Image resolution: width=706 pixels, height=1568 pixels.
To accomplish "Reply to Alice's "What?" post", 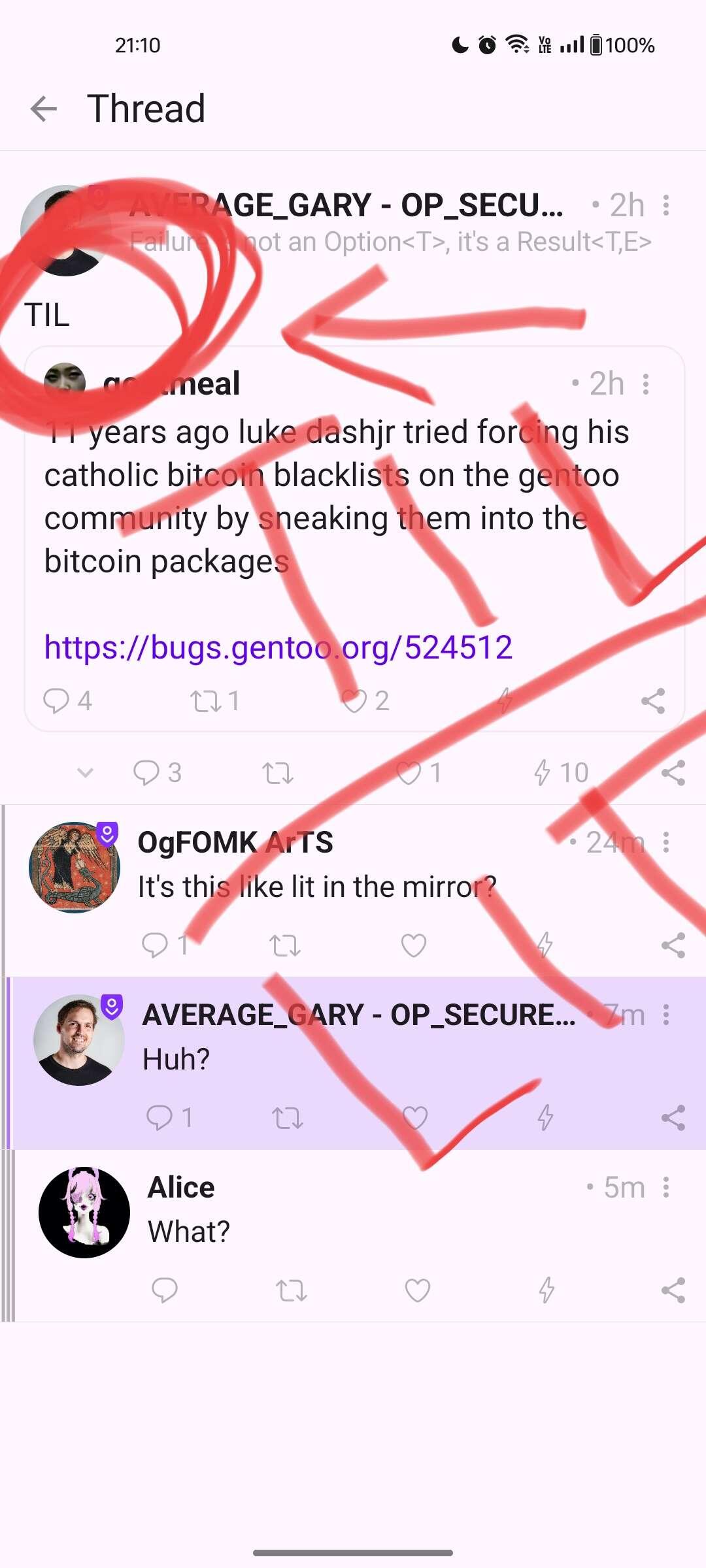I will (x=164, y=1290).
